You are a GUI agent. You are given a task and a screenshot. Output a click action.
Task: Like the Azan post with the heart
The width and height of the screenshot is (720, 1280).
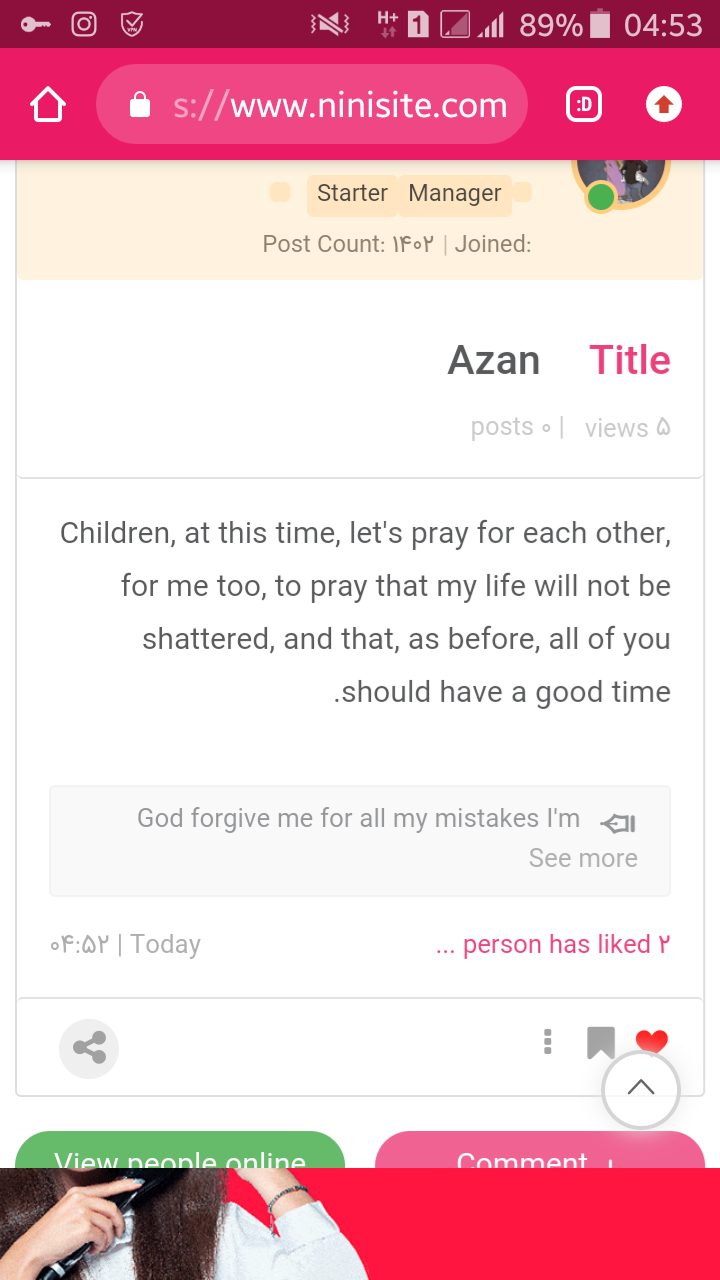(x=651, y=1040)
